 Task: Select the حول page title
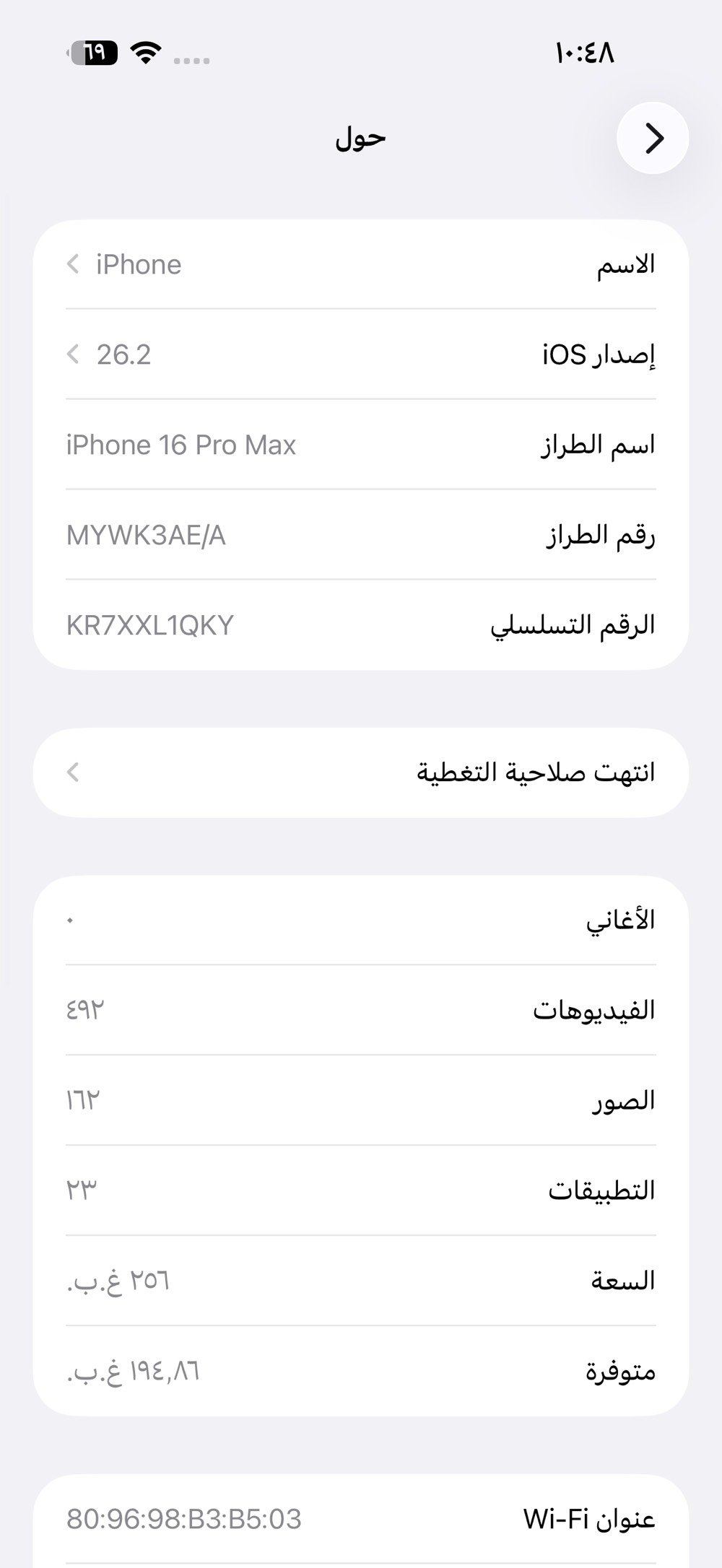[361, 137]
